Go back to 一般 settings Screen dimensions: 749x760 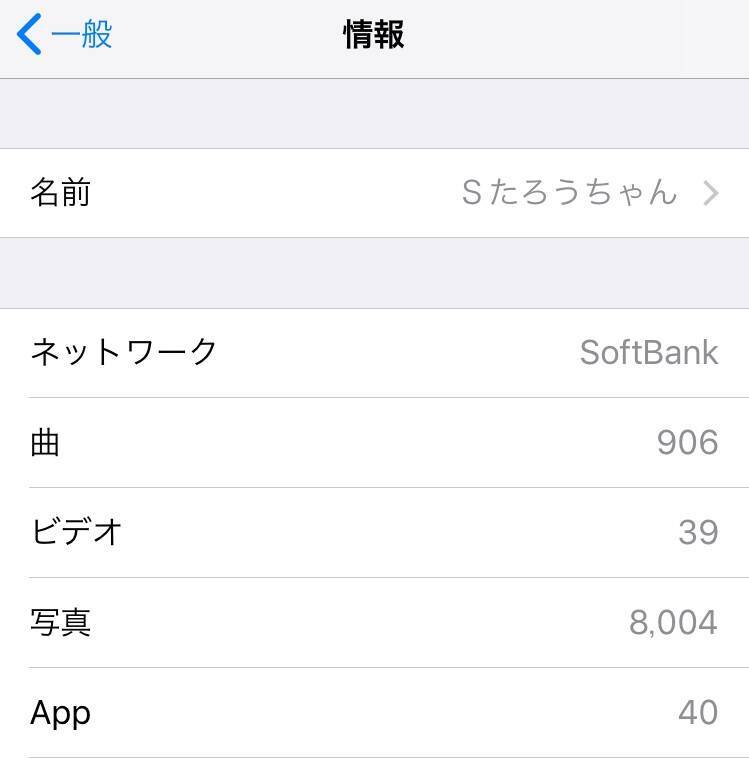[x=65, y=35]
